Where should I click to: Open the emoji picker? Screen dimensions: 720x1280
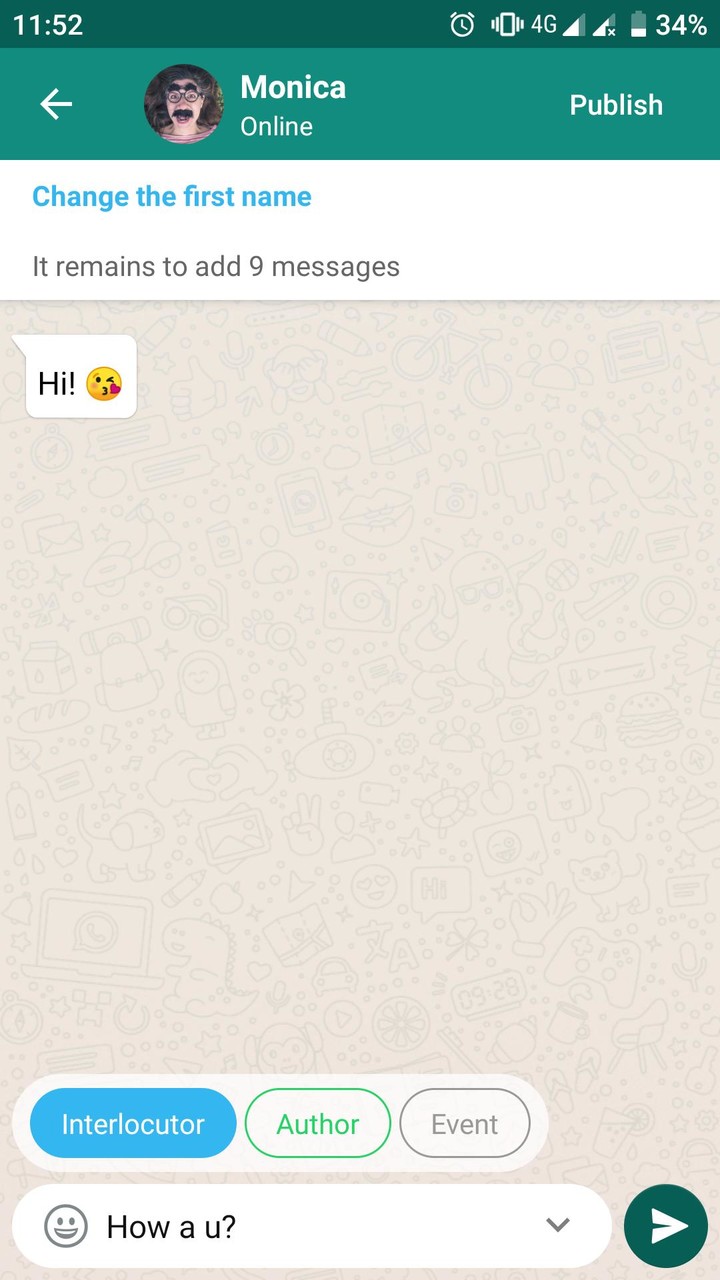click(x=66, y=1226)
